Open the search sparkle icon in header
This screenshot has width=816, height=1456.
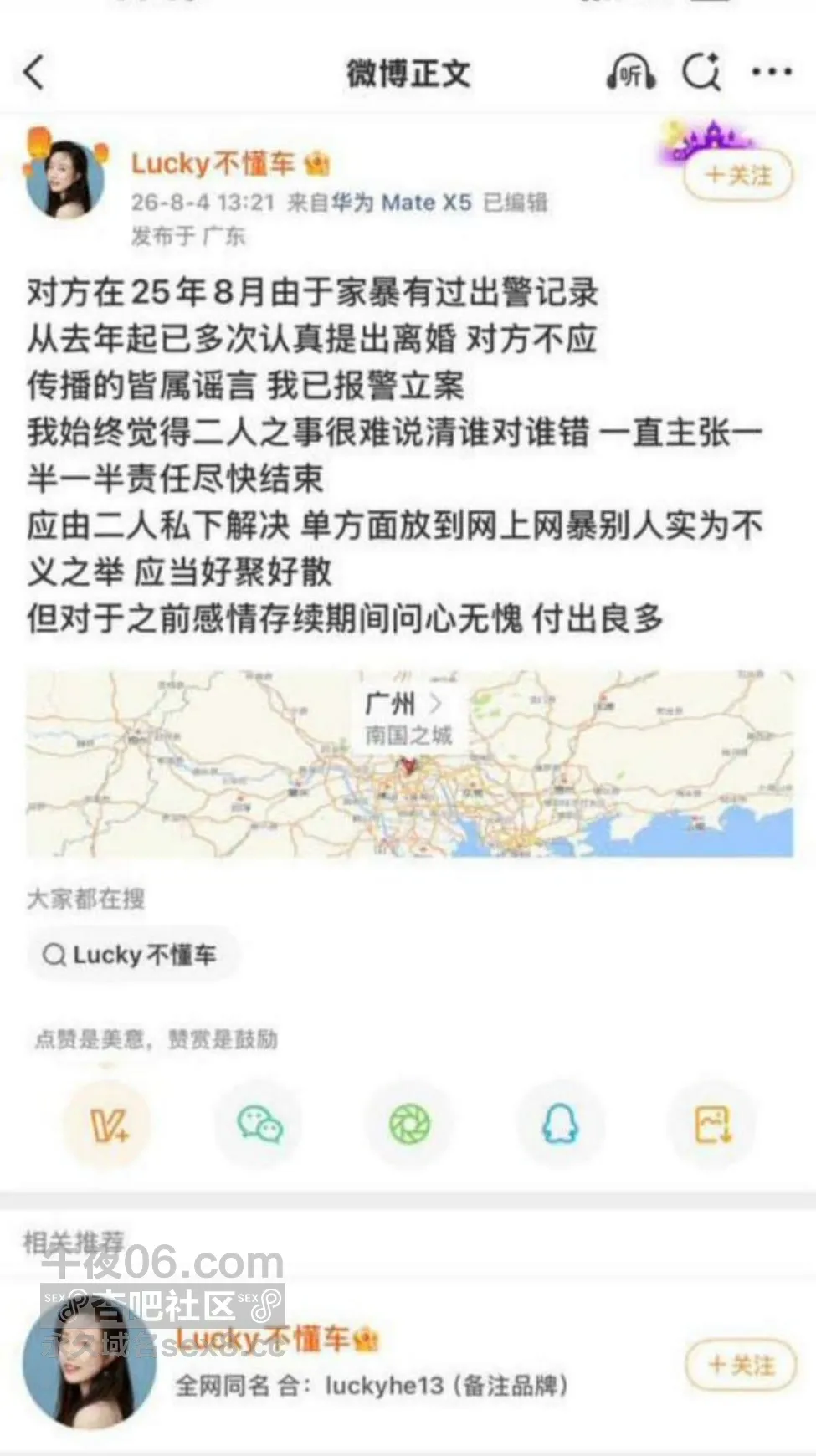click(x=701, y=73)
